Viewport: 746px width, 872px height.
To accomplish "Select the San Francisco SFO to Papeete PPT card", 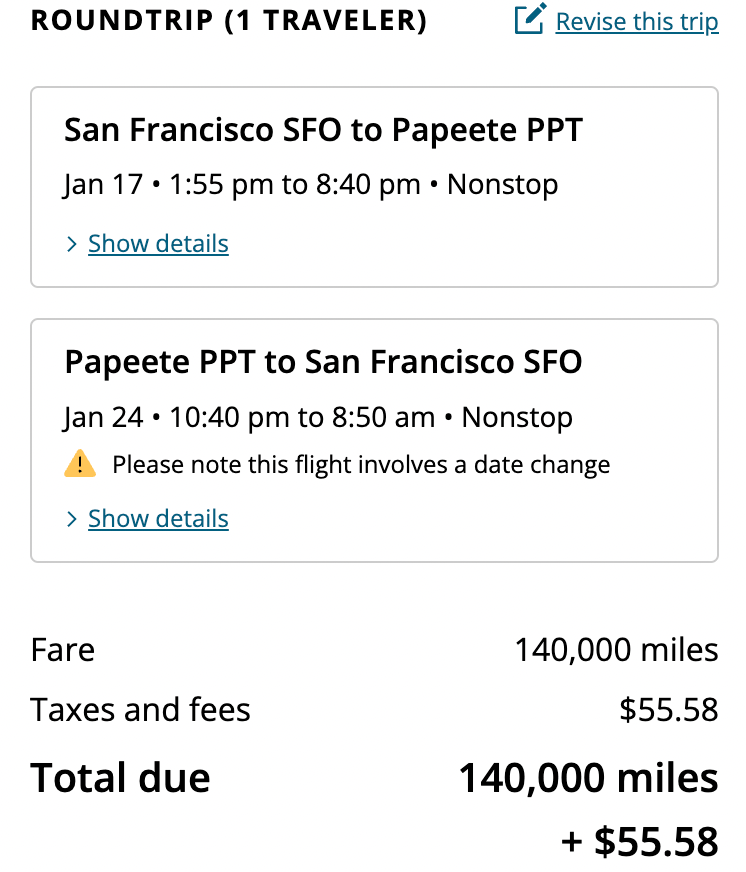I will pos(373,186).
